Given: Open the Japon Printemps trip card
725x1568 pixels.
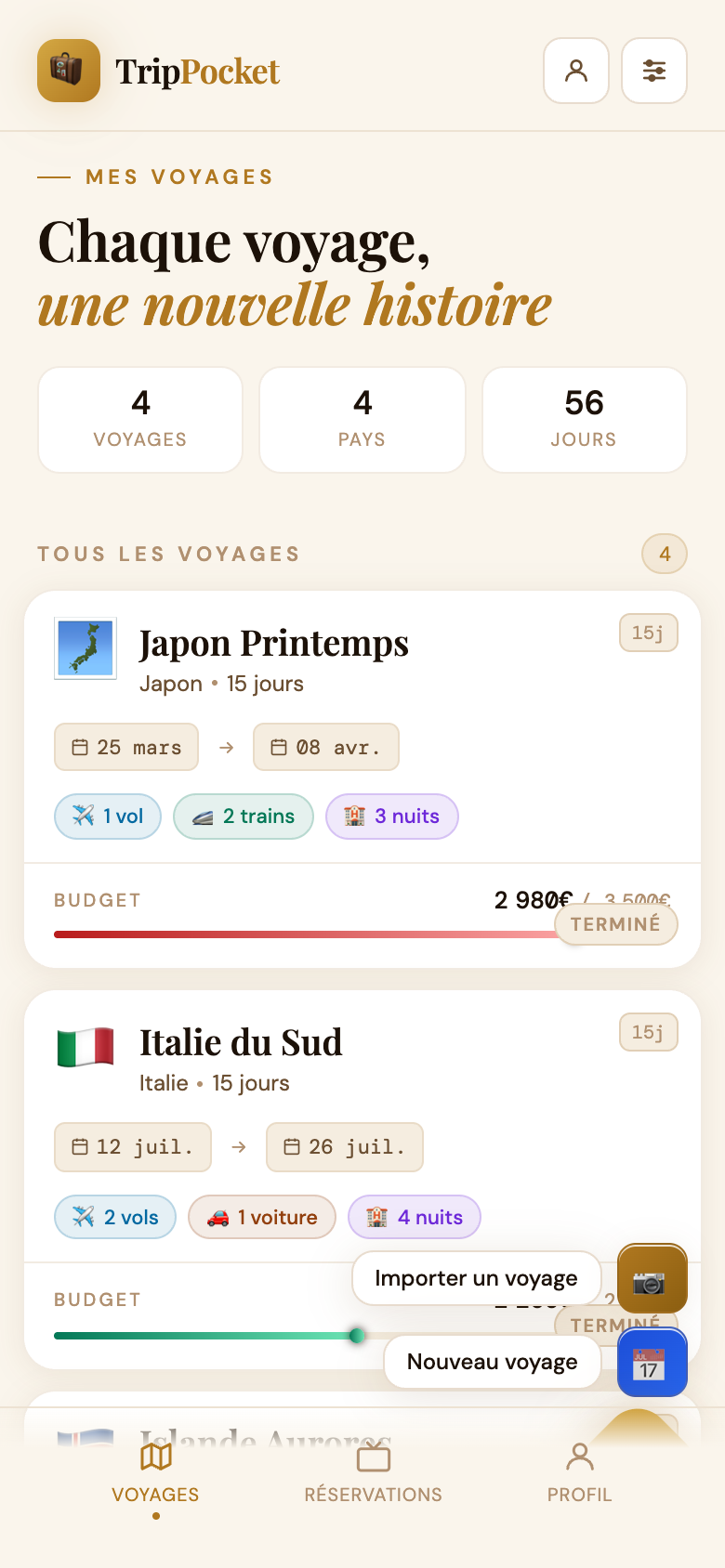Looking at the screenshot, I should [x=362, y=779].
